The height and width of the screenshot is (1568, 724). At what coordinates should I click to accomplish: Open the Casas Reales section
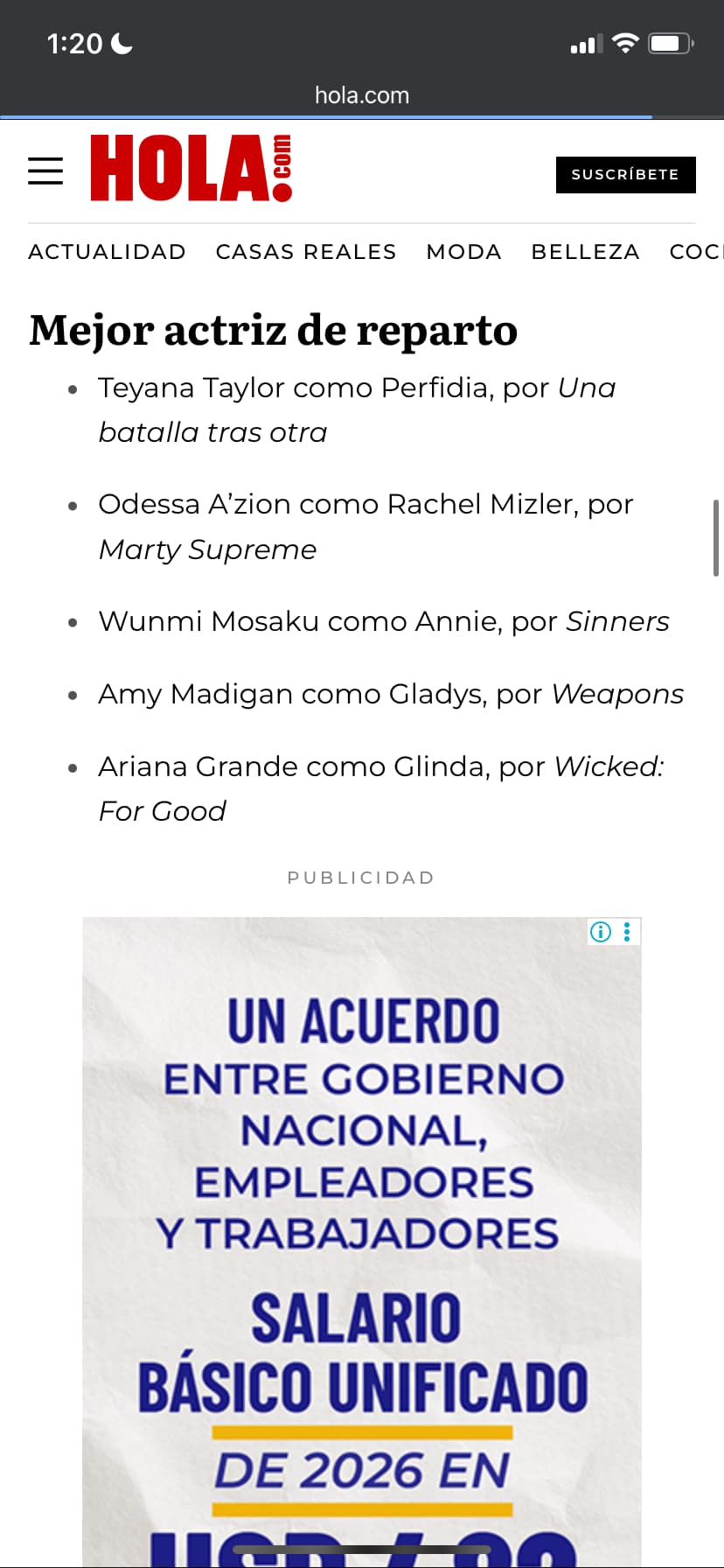tap(305, 252)
